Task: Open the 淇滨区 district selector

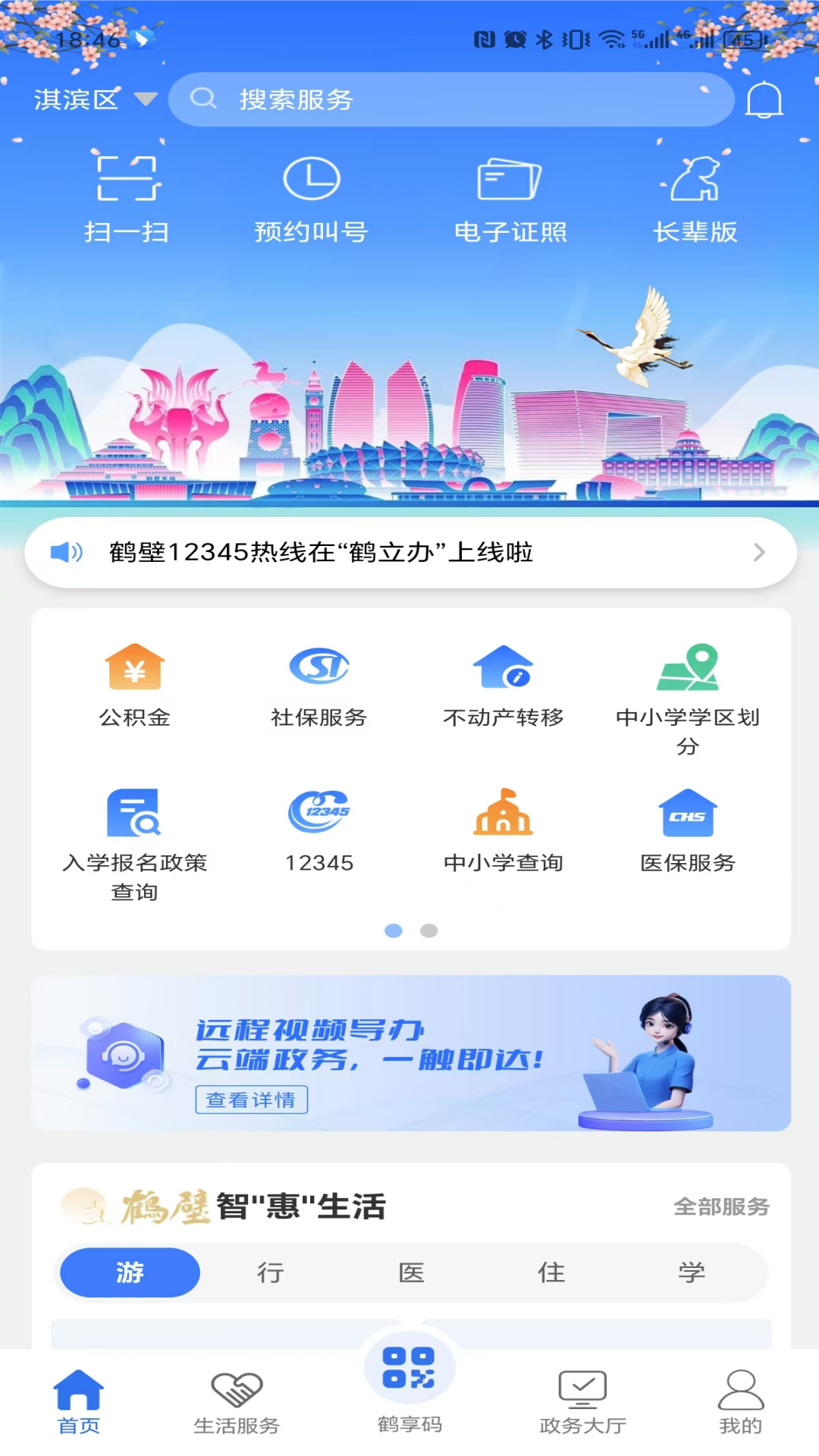Action: (x=91, y=99)
